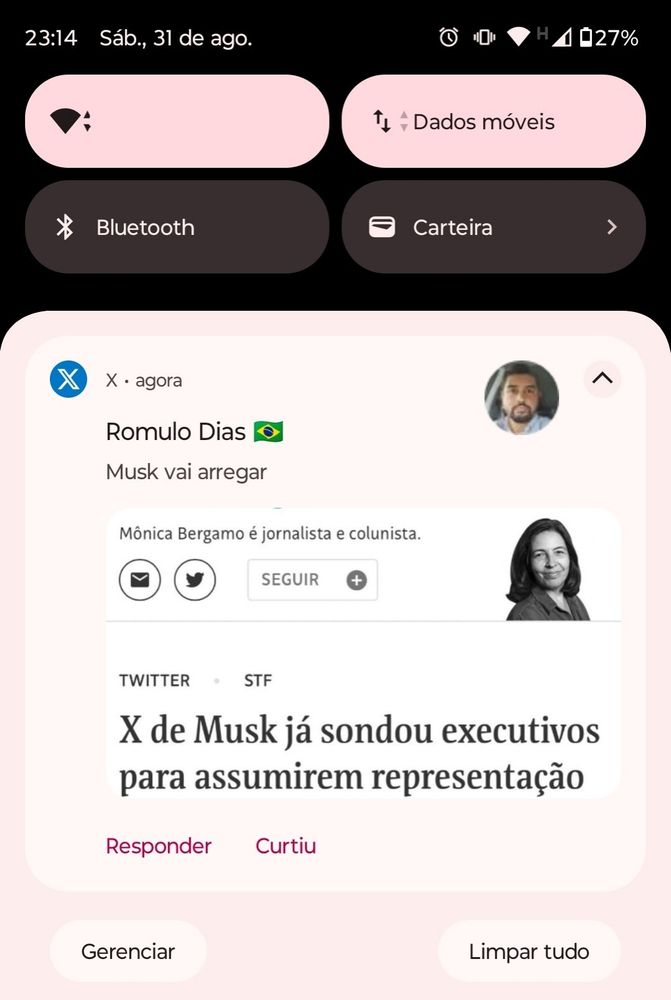Turn on Bluetooth tile
Viewport: 671px width, 1000px height.
[176, 227]
